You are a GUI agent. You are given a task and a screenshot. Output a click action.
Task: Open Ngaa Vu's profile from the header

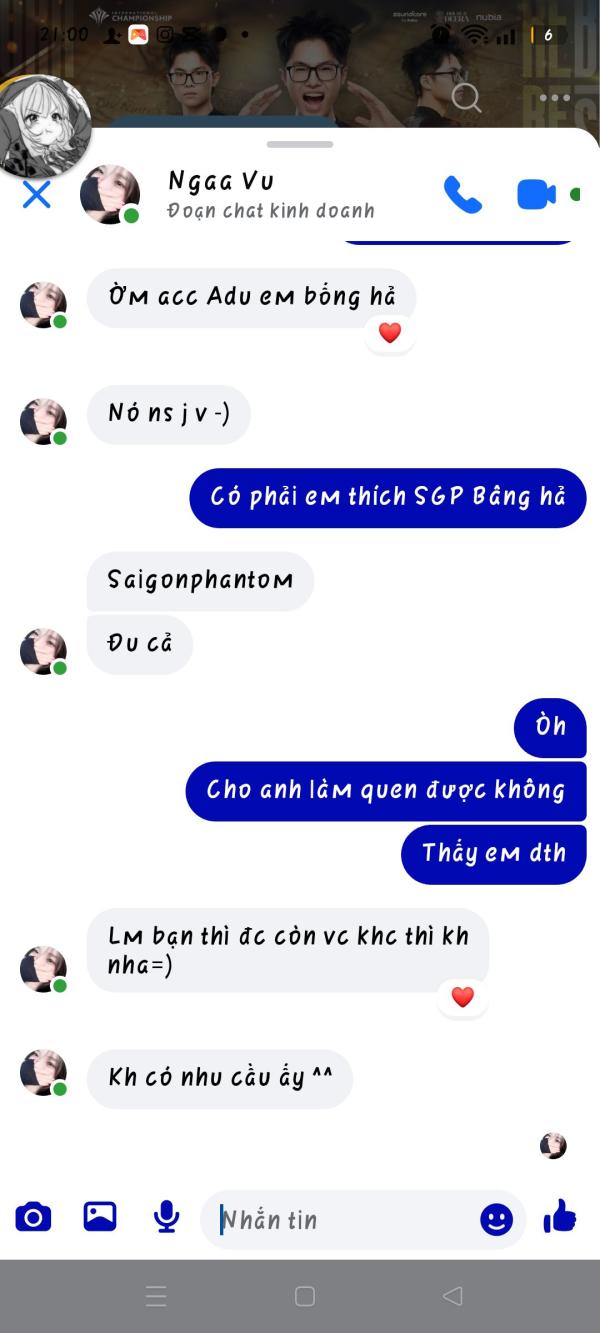click(220, 194)
